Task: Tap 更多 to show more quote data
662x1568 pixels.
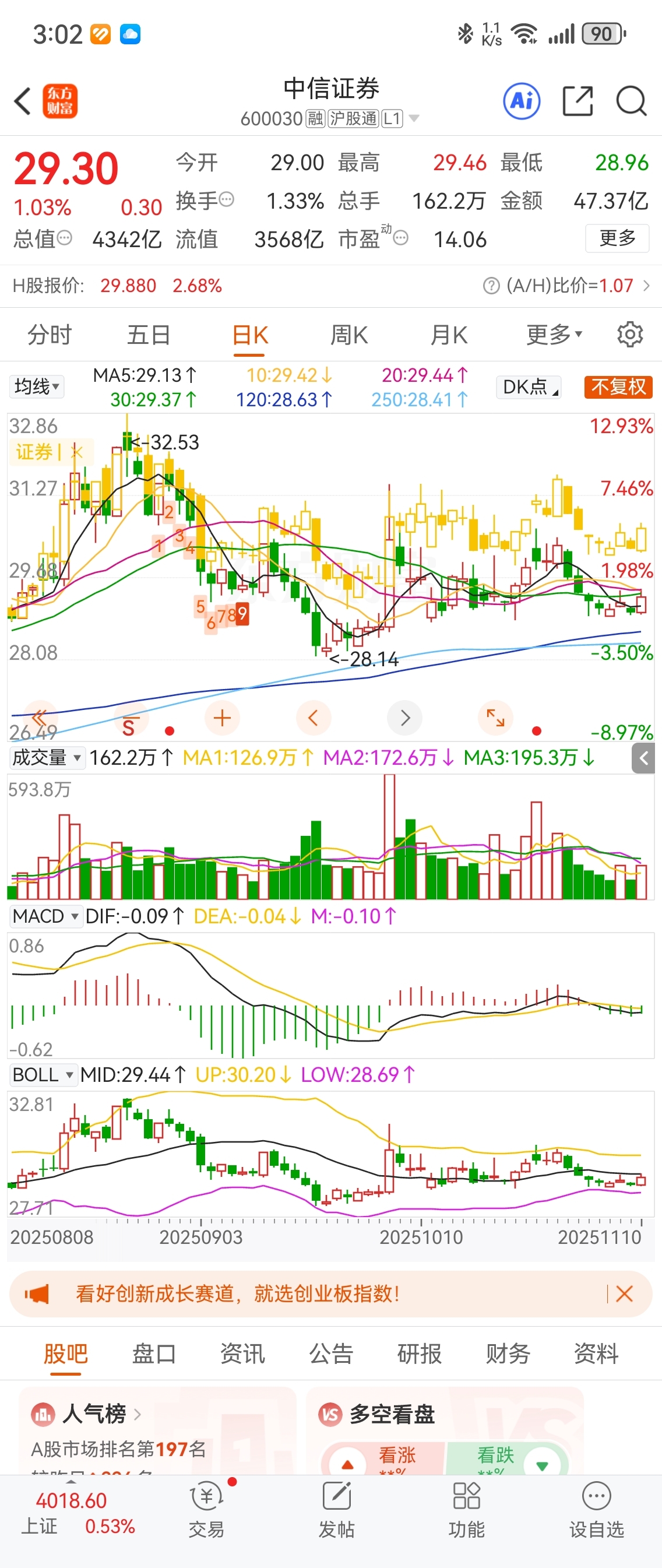Action: click(x=617, y=238)
